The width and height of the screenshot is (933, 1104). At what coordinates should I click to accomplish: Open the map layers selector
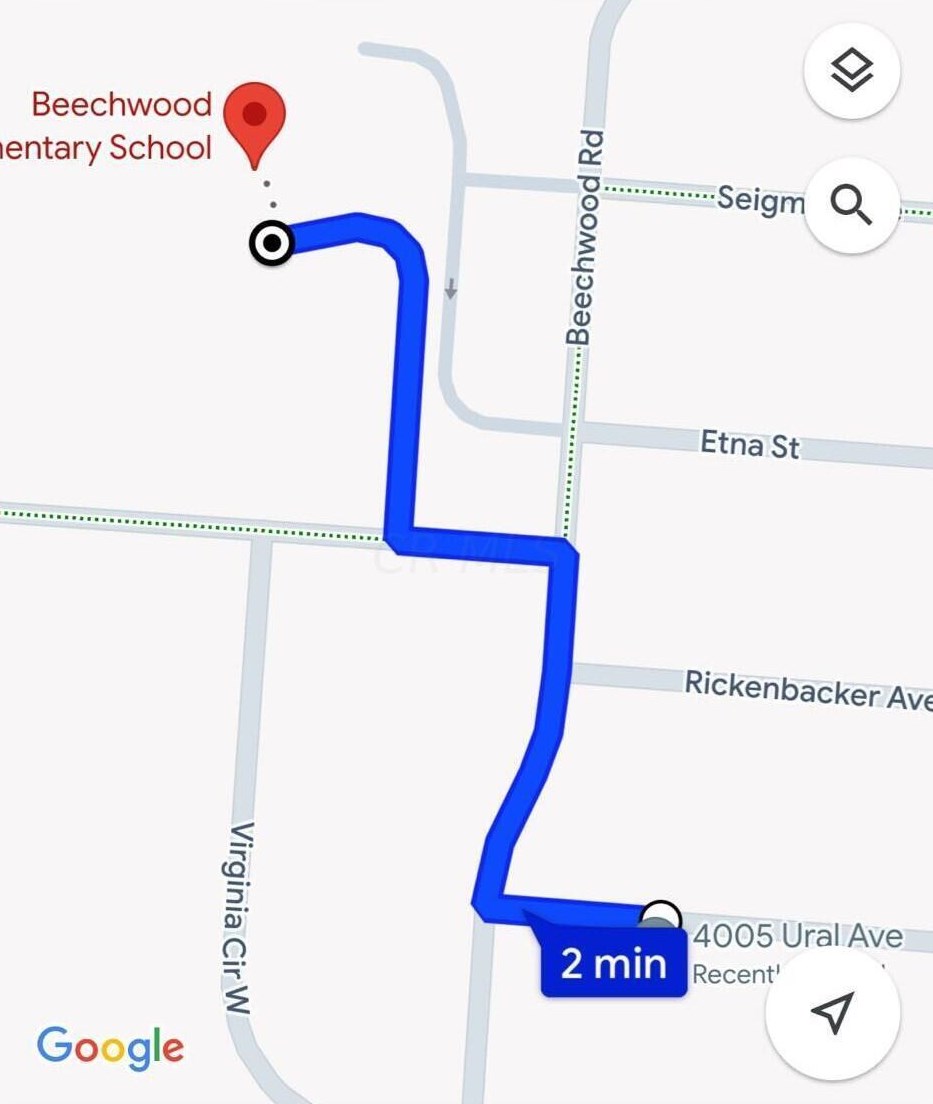(x=851, y=70)
